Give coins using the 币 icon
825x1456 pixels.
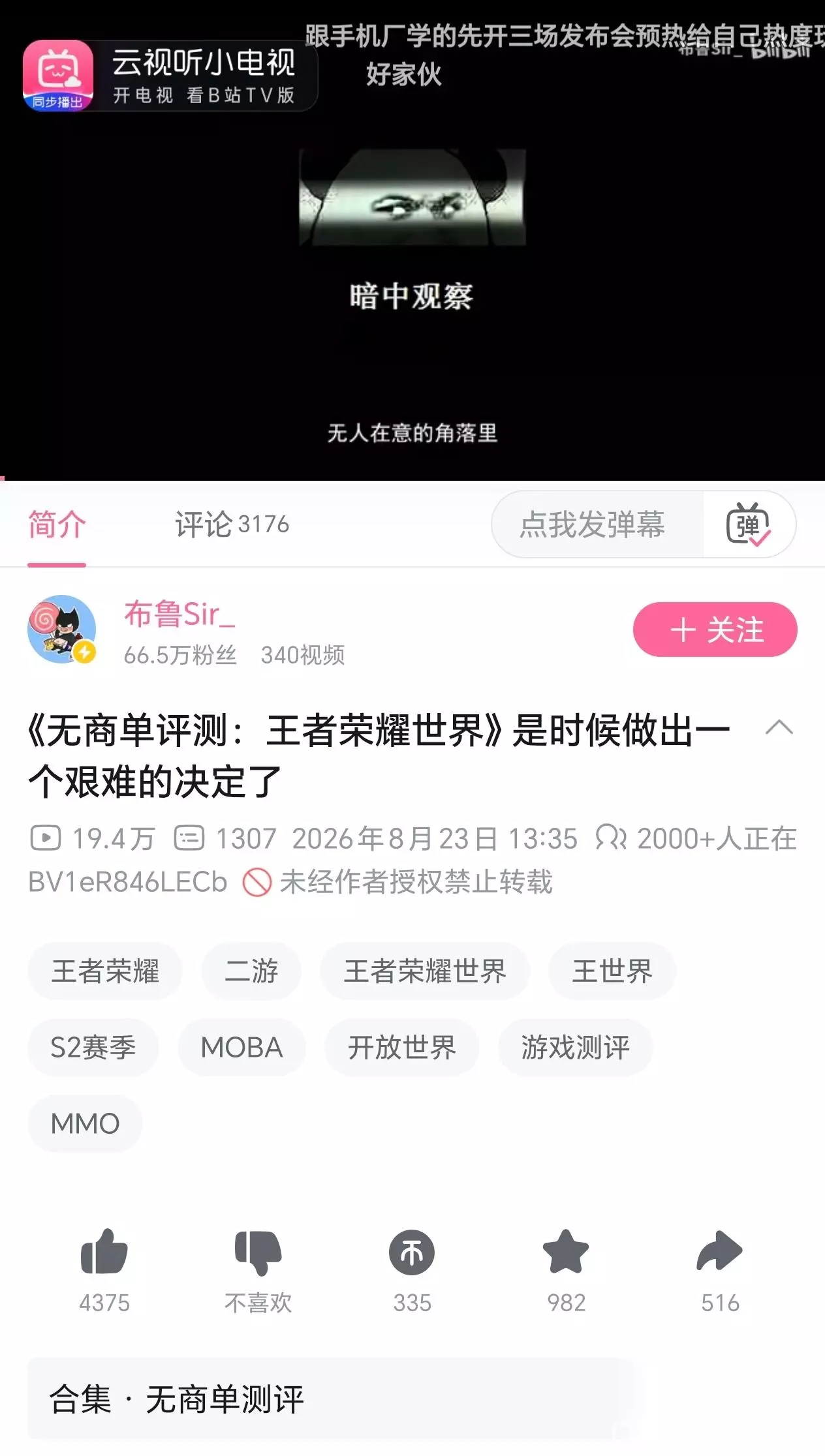point(412,1252)
